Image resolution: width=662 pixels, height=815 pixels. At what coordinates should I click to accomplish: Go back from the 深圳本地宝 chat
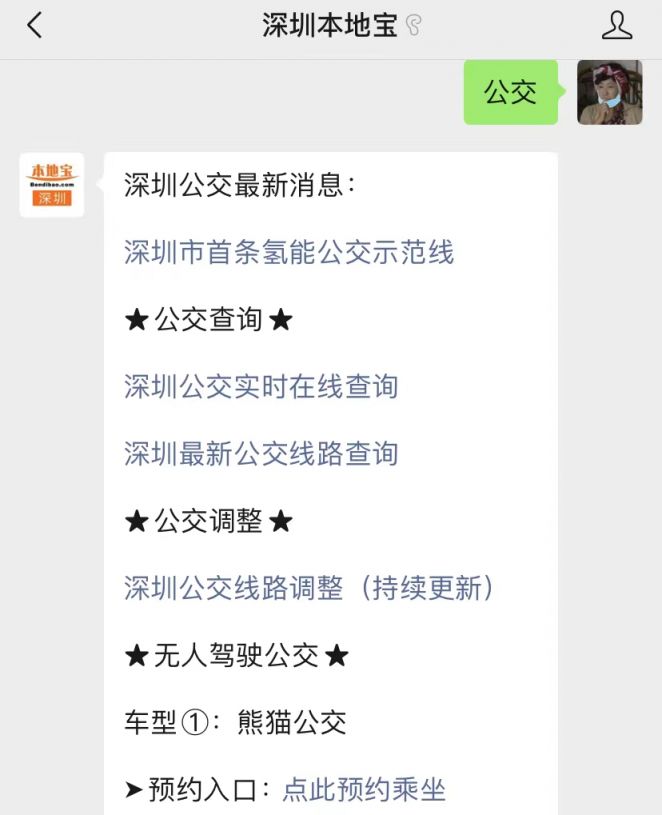click(x=35, y=26)
